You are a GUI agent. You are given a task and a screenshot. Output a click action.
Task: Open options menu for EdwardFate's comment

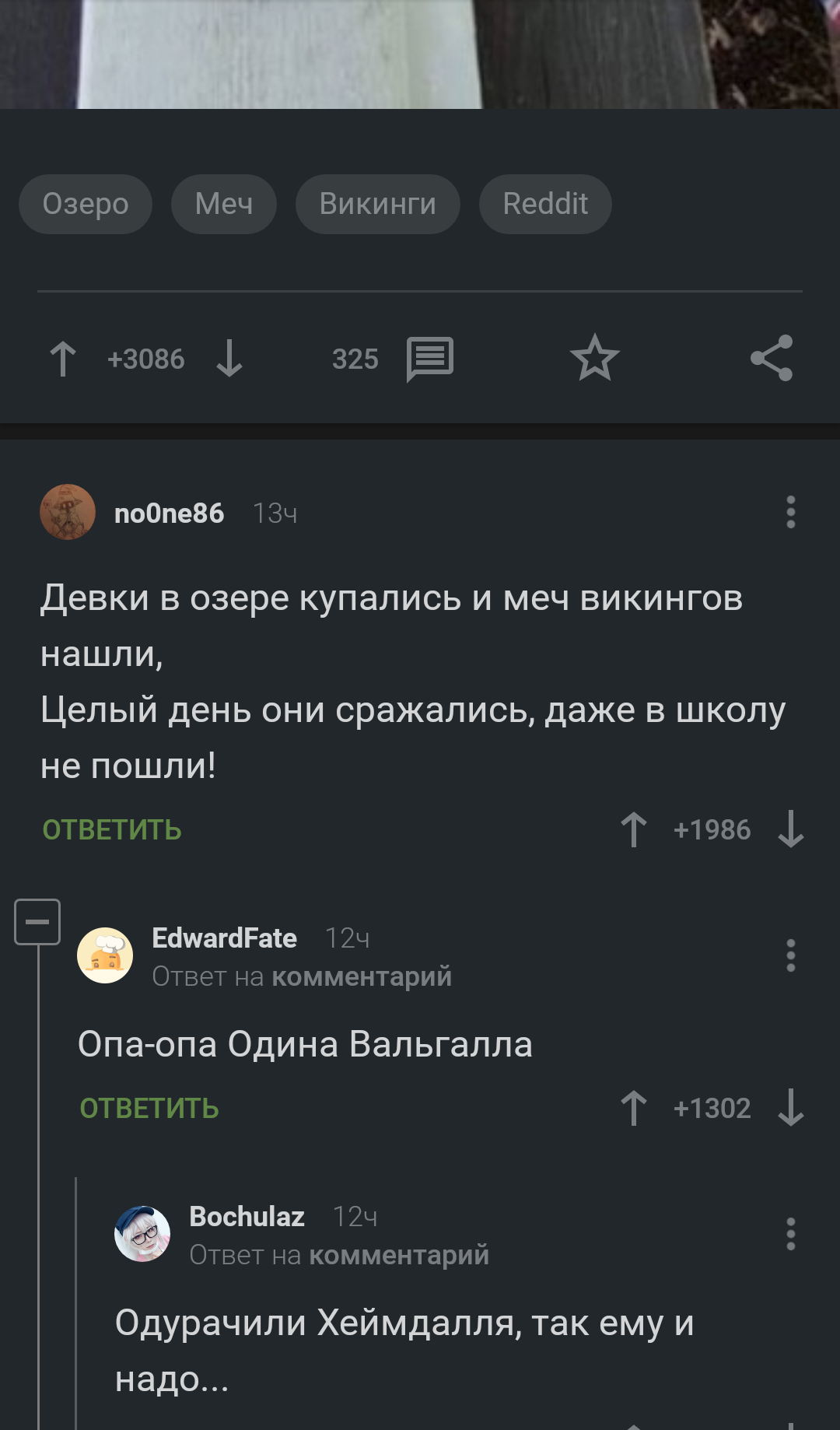791,955
